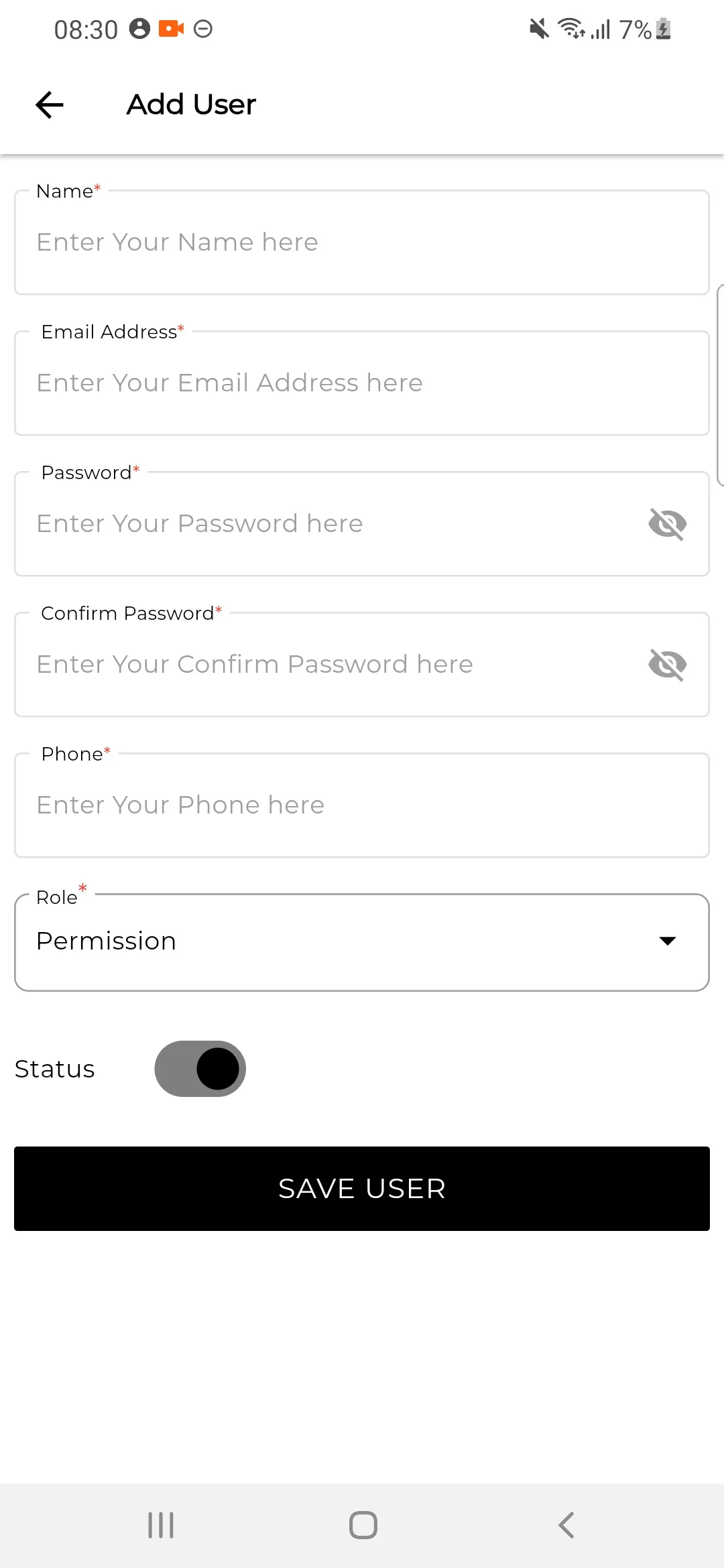Open recent apps from navigation bar
The width and height of the screenshot is (724, 1568).
161,1525
